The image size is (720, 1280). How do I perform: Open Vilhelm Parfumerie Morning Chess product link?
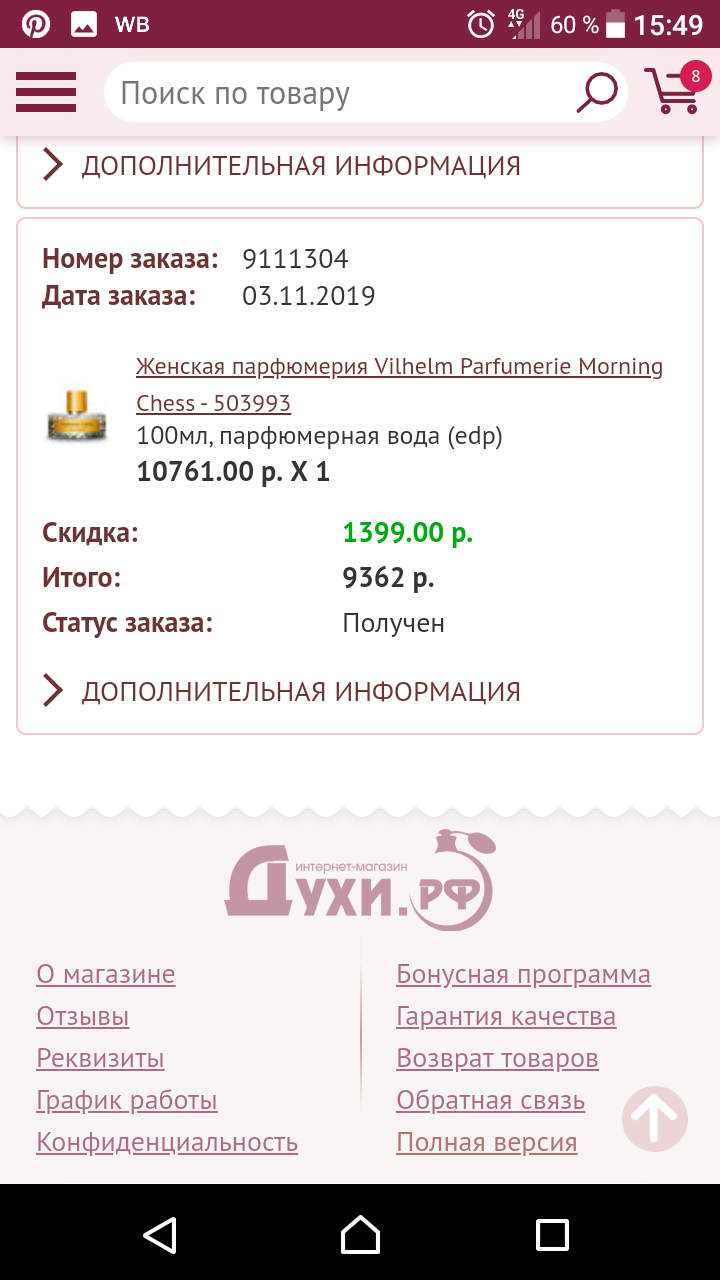pyautogui.click(x=399, y=384)
